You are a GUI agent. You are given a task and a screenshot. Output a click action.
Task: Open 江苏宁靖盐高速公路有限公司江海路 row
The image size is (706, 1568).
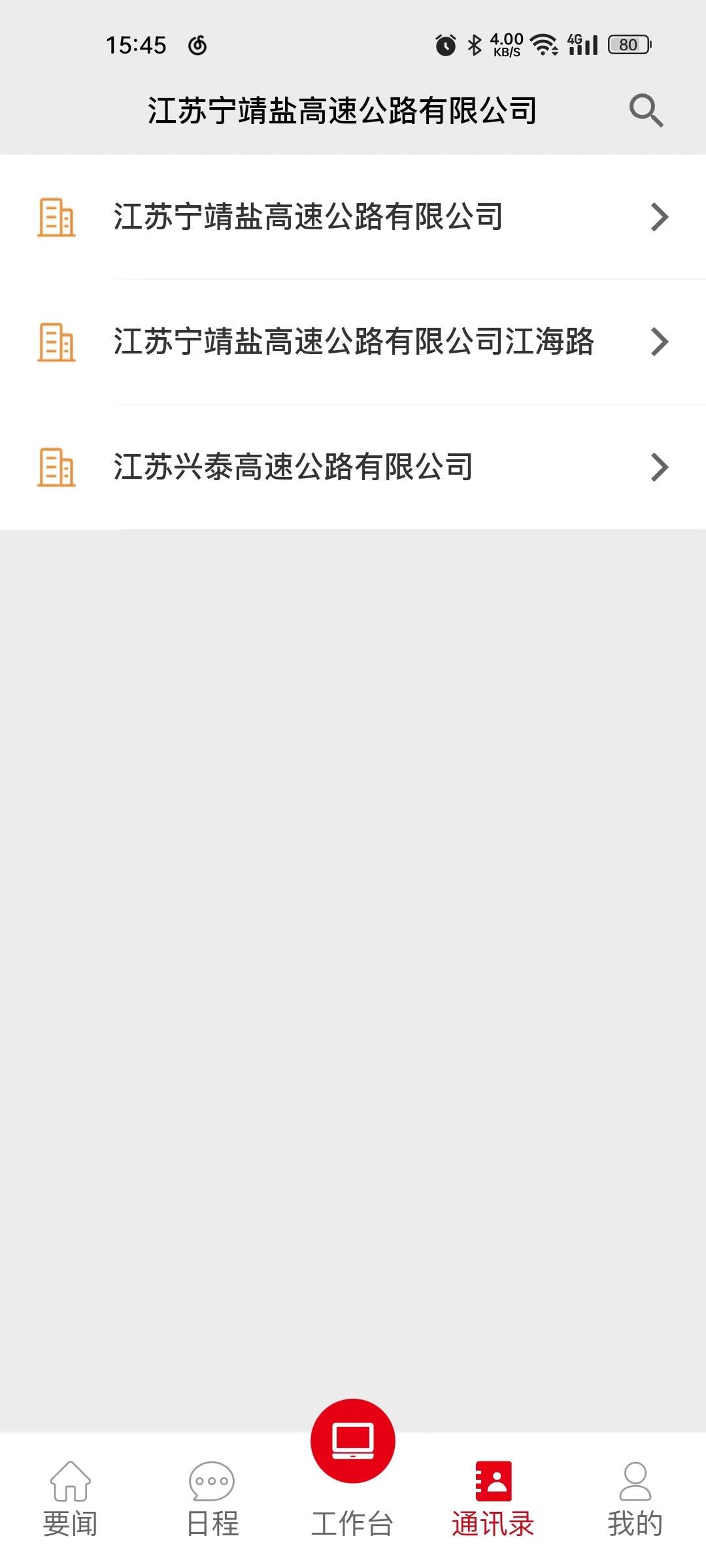click(x=353, y=342)
